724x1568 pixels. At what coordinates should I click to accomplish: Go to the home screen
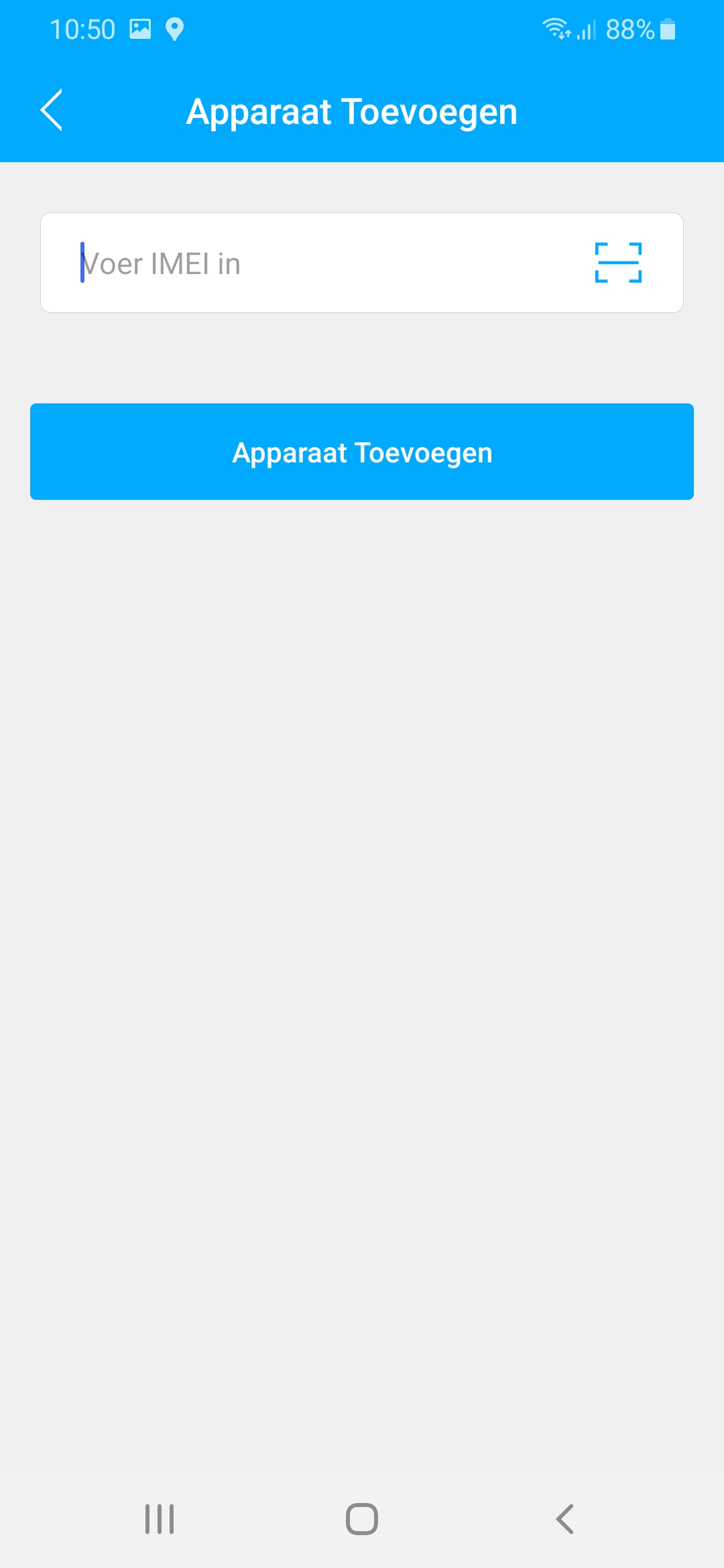pyautogui.click(x=362, y=1518)
